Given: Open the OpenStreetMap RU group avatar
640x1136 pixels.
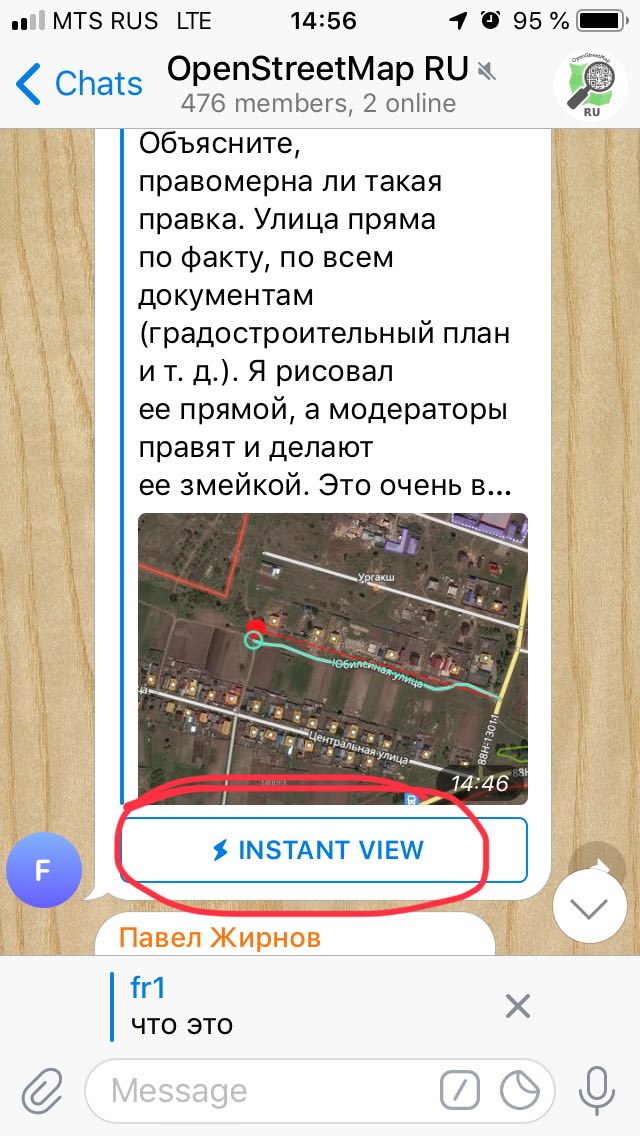Looking at the screenshot, I should click(590, 84).
